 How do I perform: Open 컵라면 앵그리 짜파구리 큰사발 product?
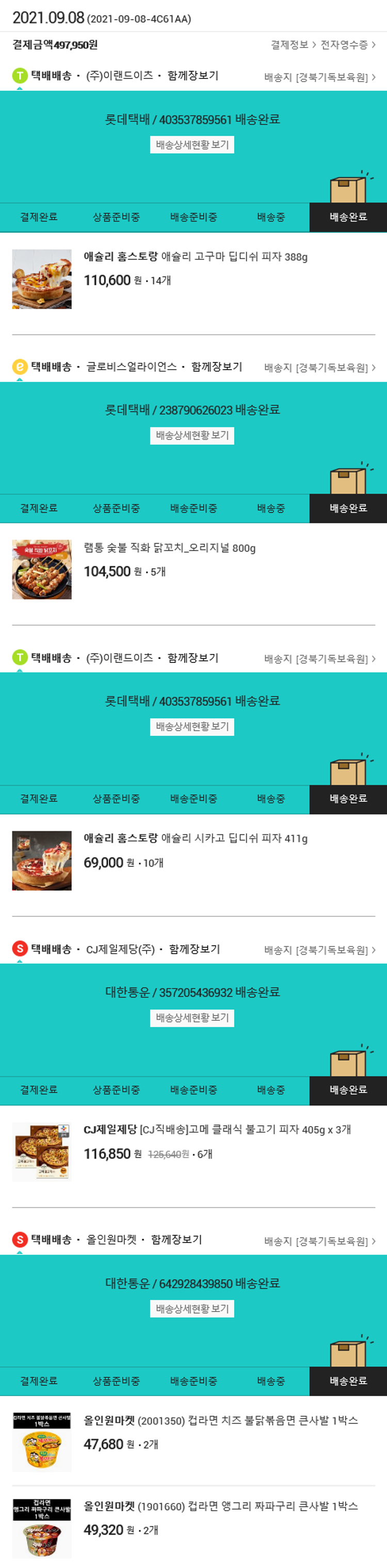coord(220,1507)
